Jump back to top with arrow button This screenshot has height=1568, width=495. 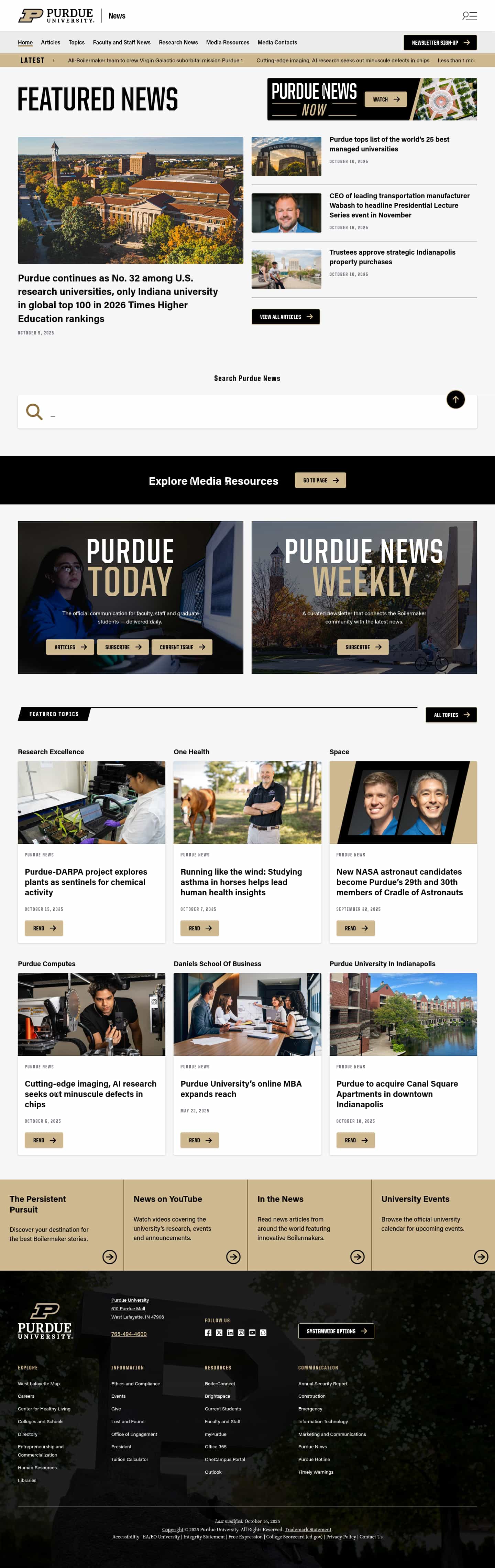pyautogui.click(x=455, y=399)
